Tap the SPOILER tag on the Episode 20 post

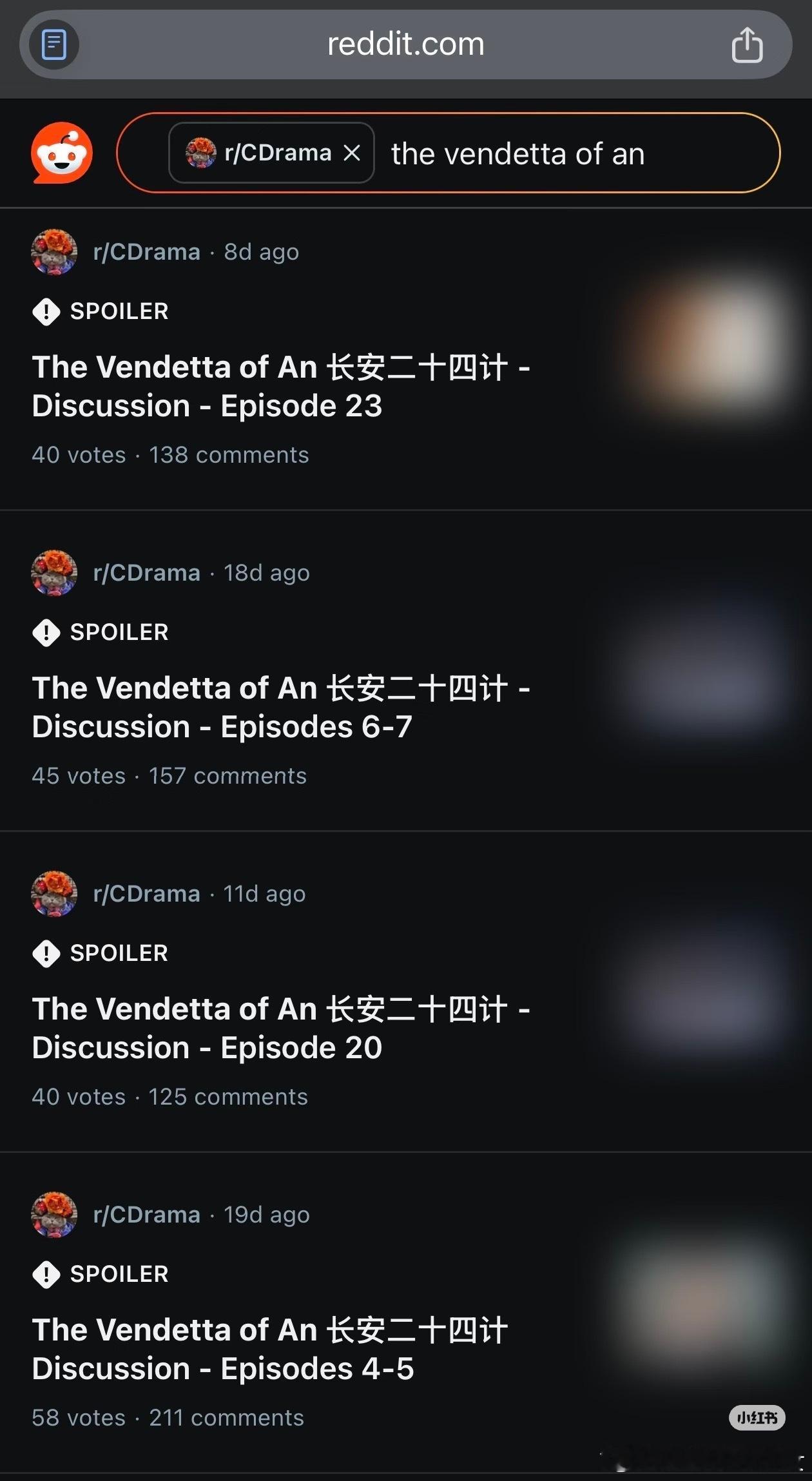click(119, 953)
